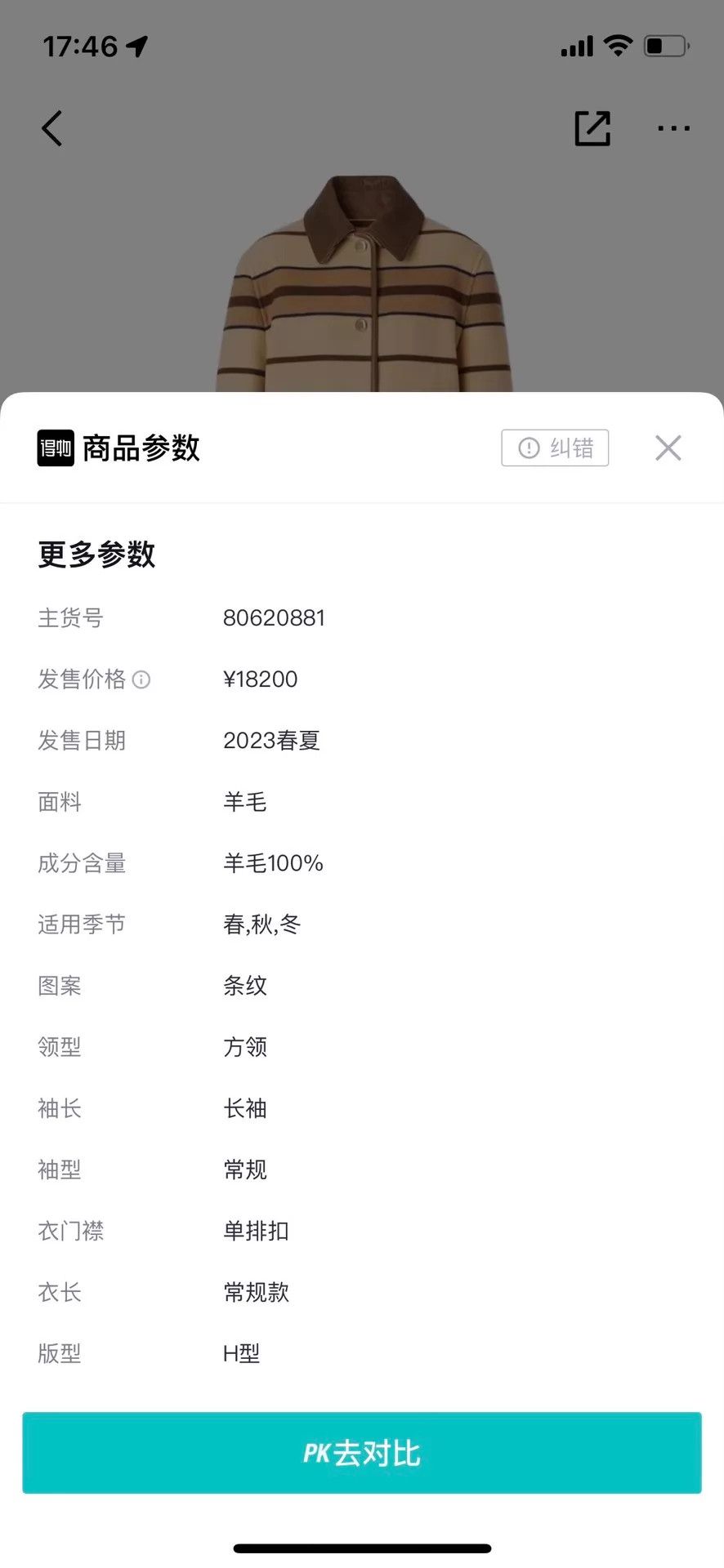Open the three-dot overflow menu
Image resolution: width=724 pixels, height=1568 pixels.
coord(674,128)
